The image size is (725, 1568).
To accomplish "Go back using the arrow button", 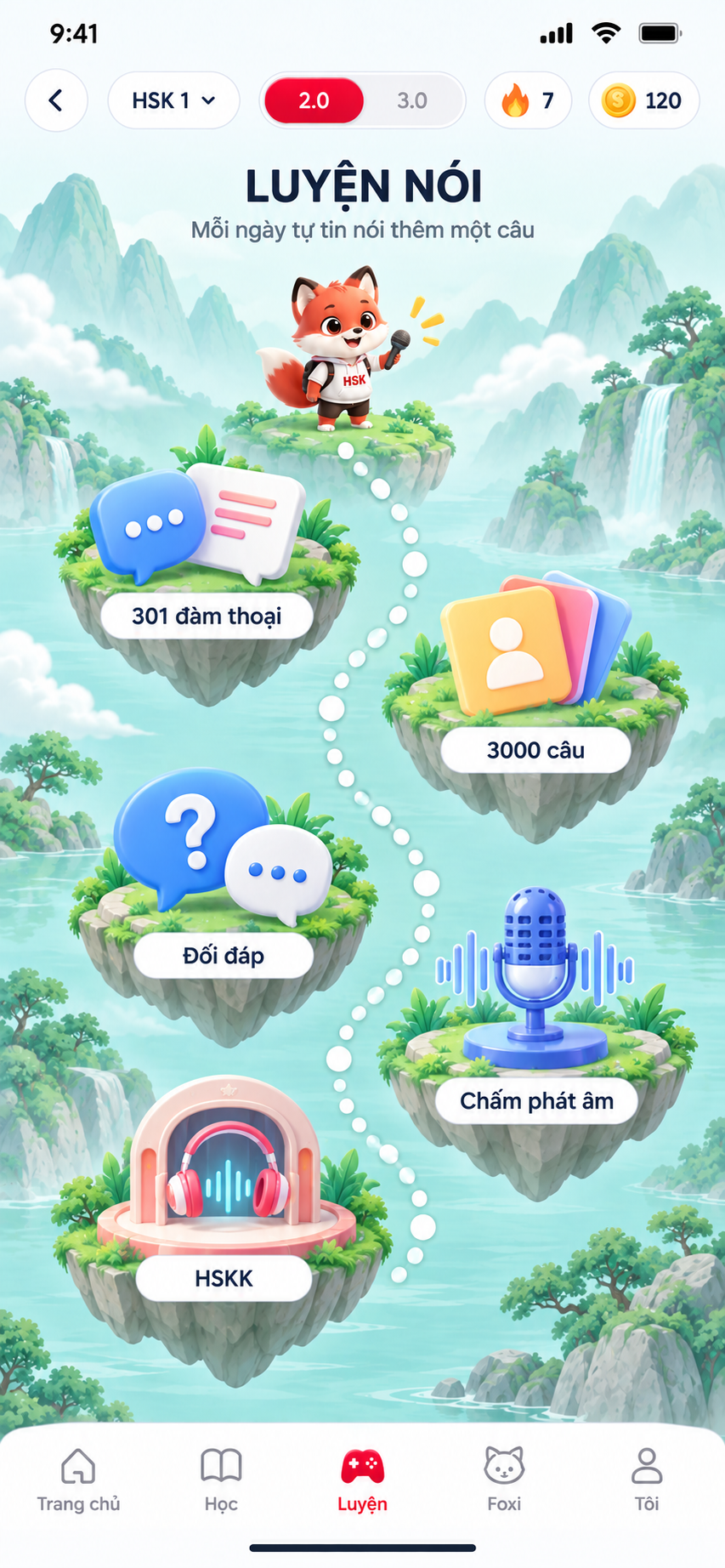I will pyautogui.click(x=56, y=100).
